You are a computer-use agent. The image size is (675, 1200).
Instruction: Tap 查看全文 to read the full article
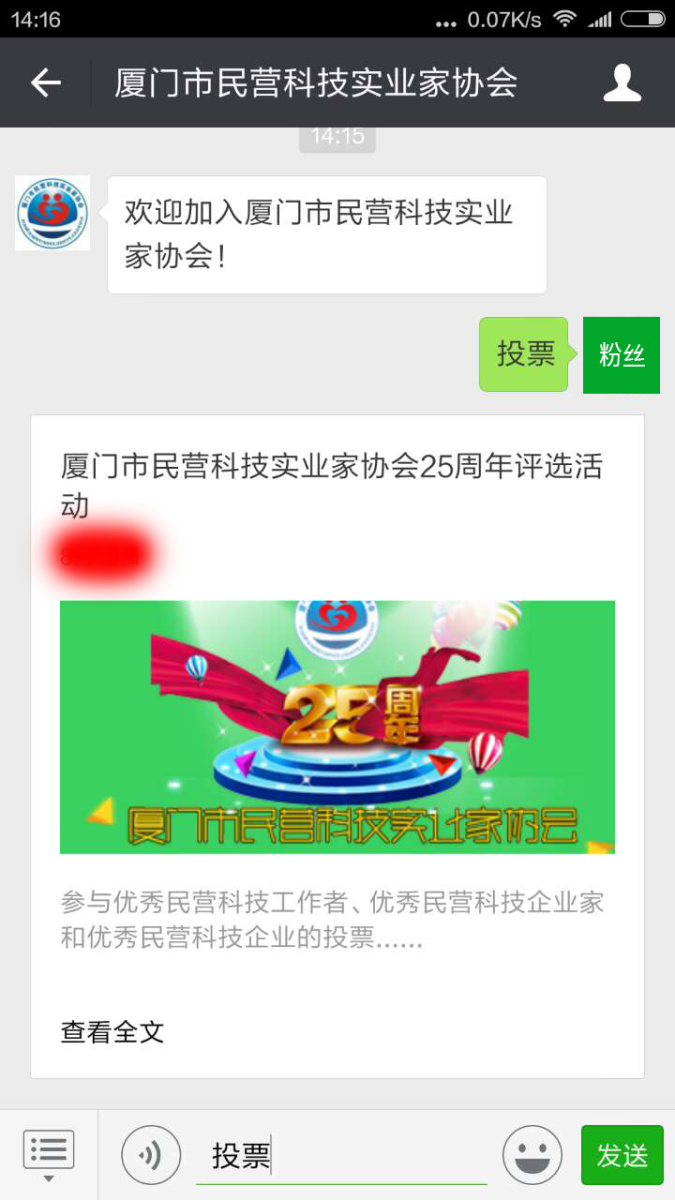[112, 1031]
